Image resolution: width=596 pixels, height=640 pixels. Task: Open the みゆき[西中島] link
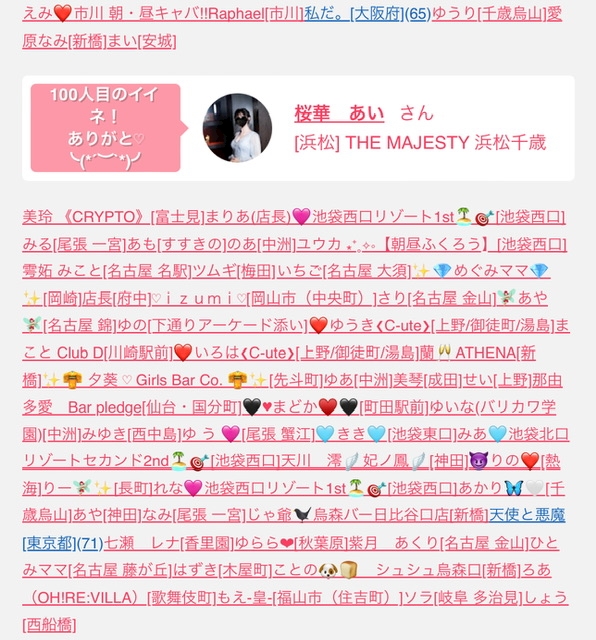click(x=131, y=434)
